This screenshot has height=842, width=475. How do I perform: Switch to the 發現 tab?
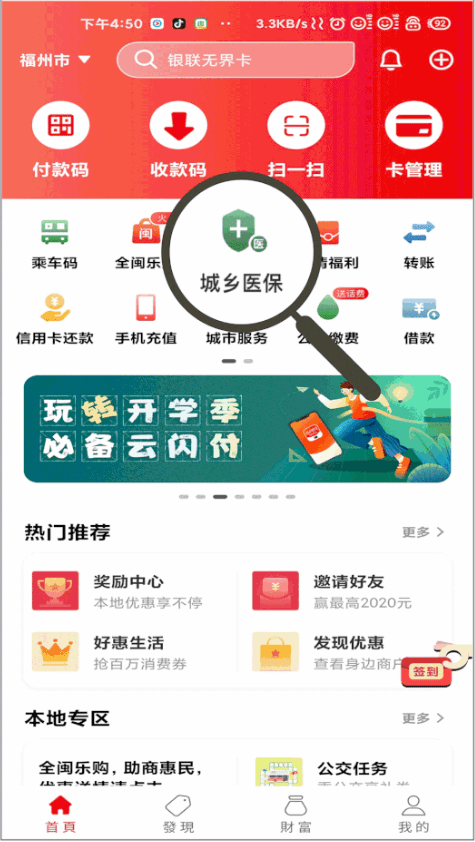178,814
